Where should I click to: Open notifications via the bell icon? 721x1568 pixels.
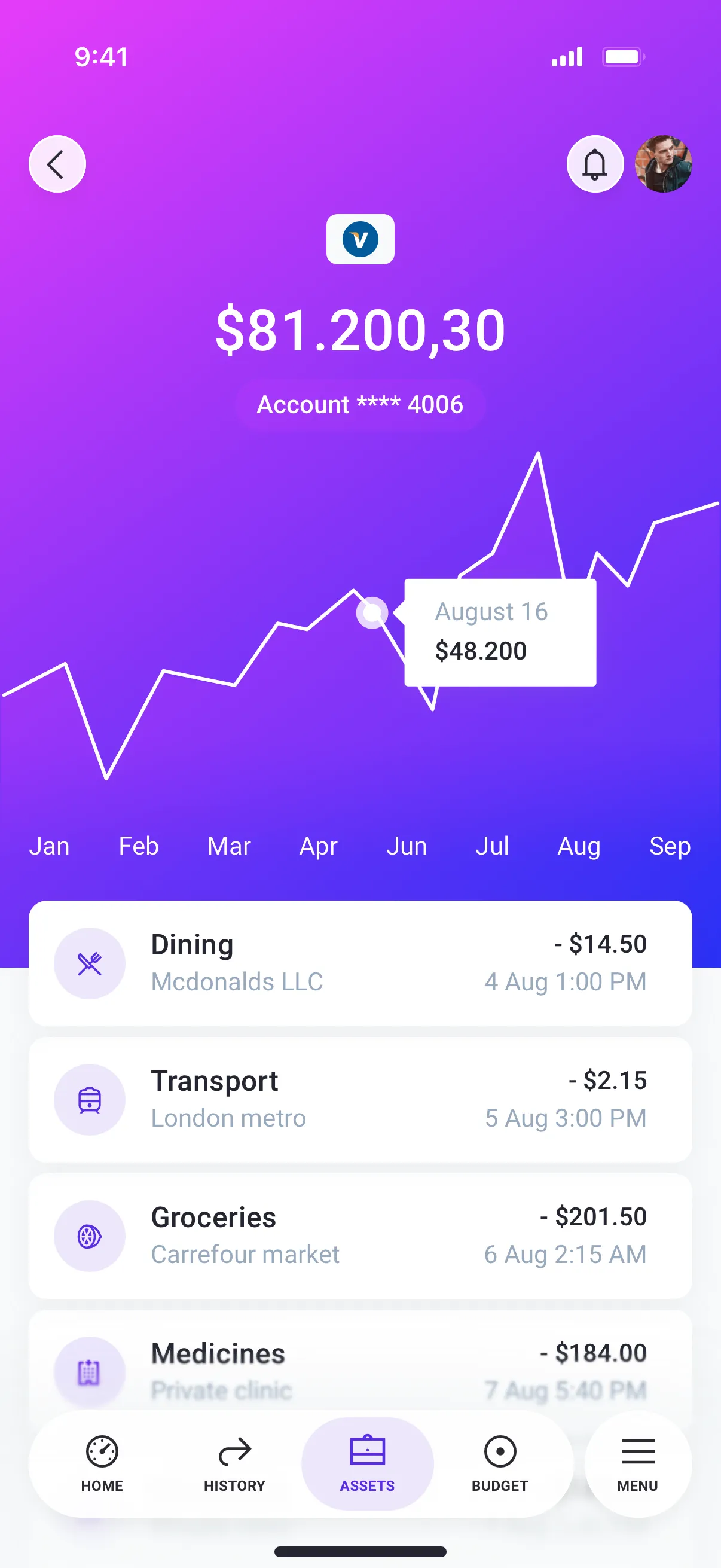(594, 164)
